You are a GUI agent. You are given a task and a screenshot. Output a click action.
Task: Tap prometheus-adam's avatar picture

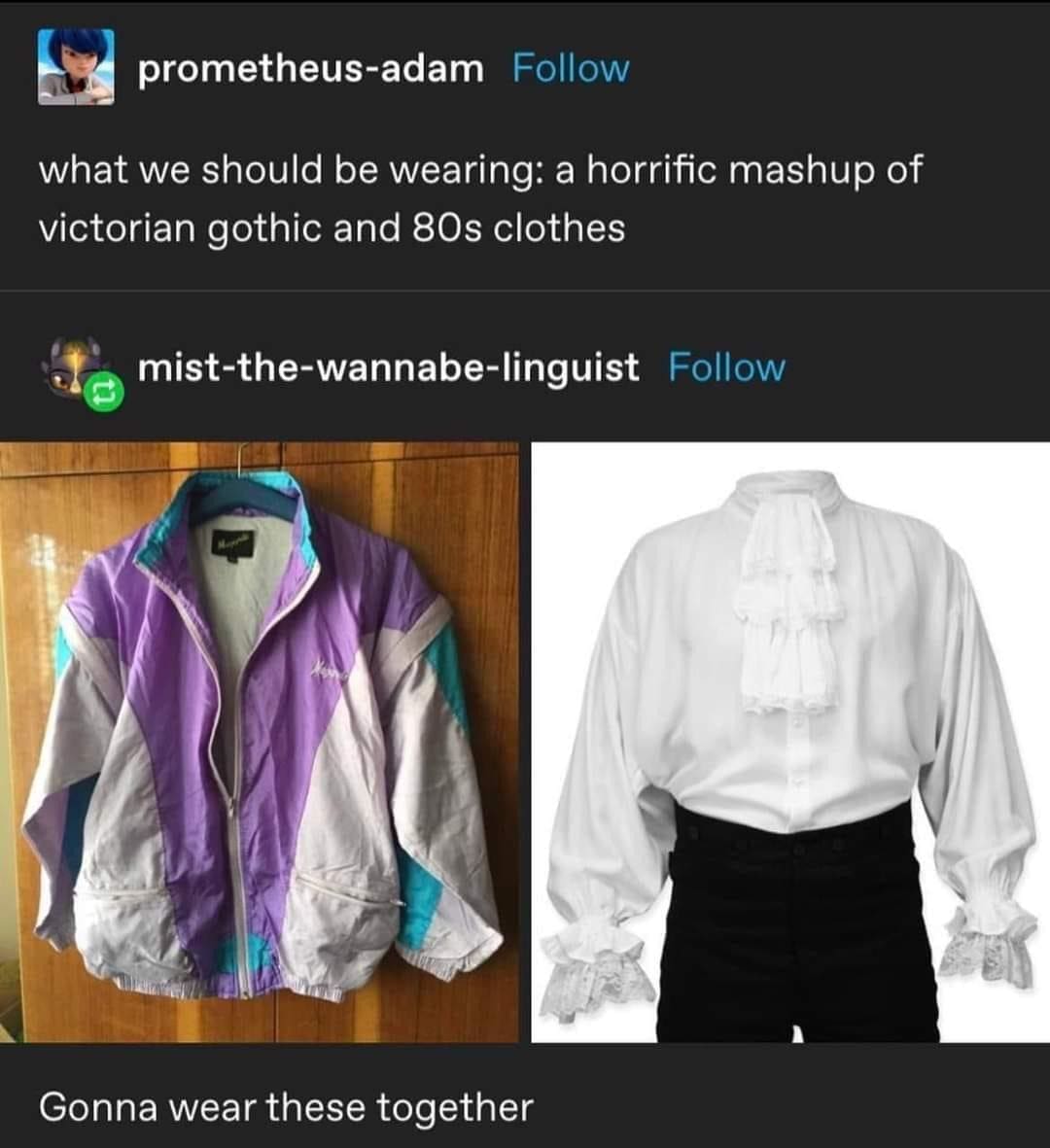tap(76, 66)
